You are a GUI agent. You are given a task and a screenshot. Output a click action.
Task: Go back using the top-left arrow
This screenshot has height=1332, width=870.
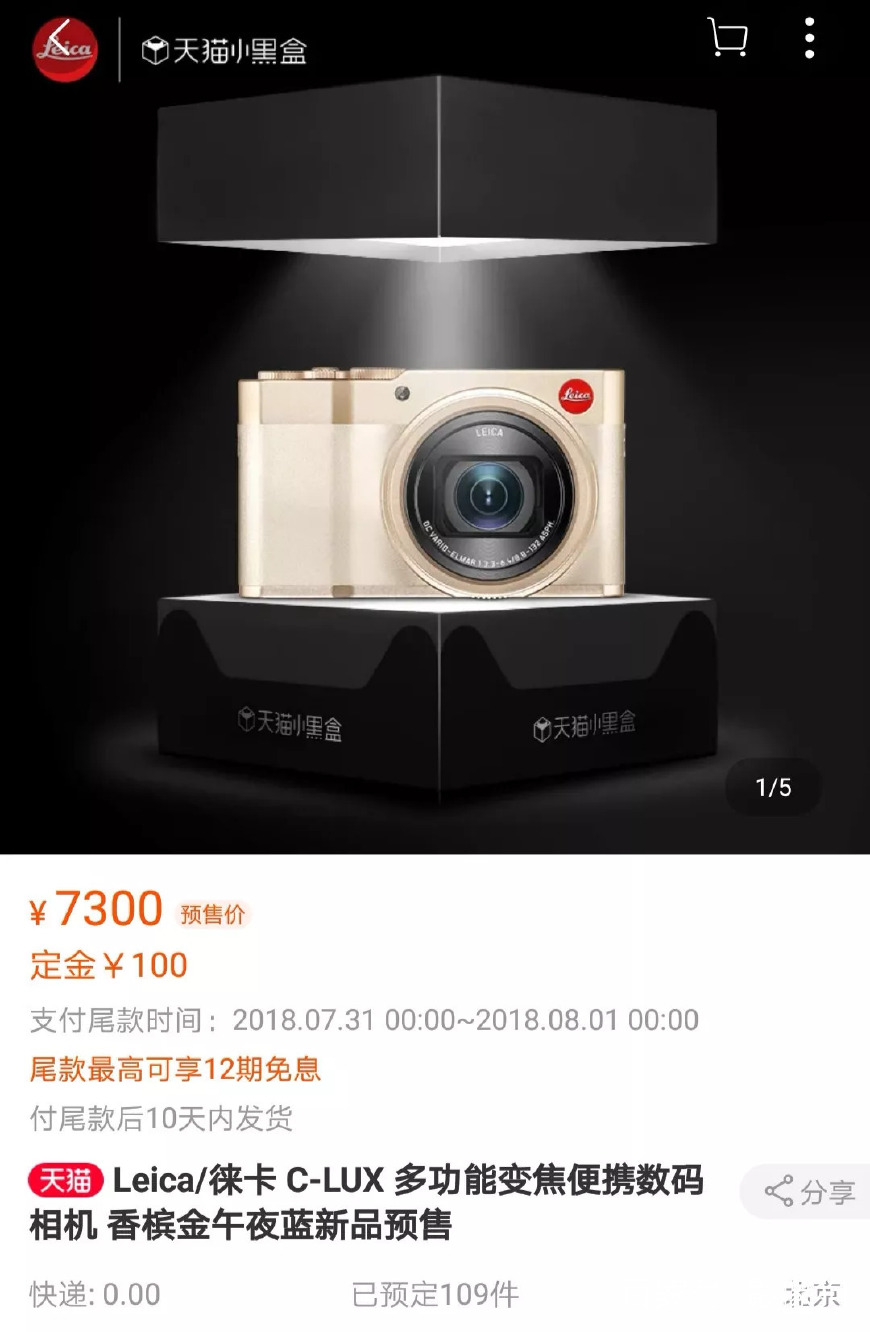click(60, 42)
